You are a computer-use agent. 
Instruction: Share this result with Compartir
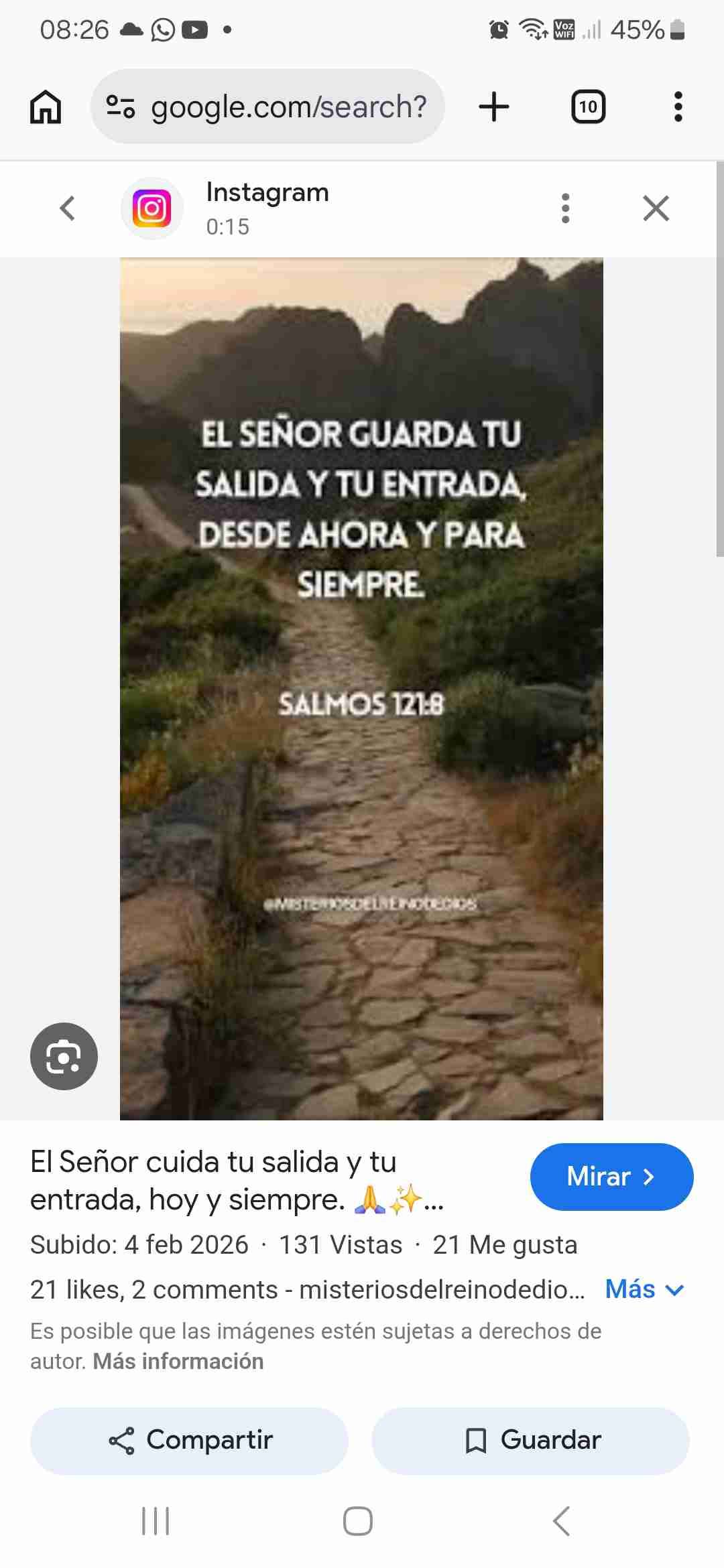point(189,1440)
